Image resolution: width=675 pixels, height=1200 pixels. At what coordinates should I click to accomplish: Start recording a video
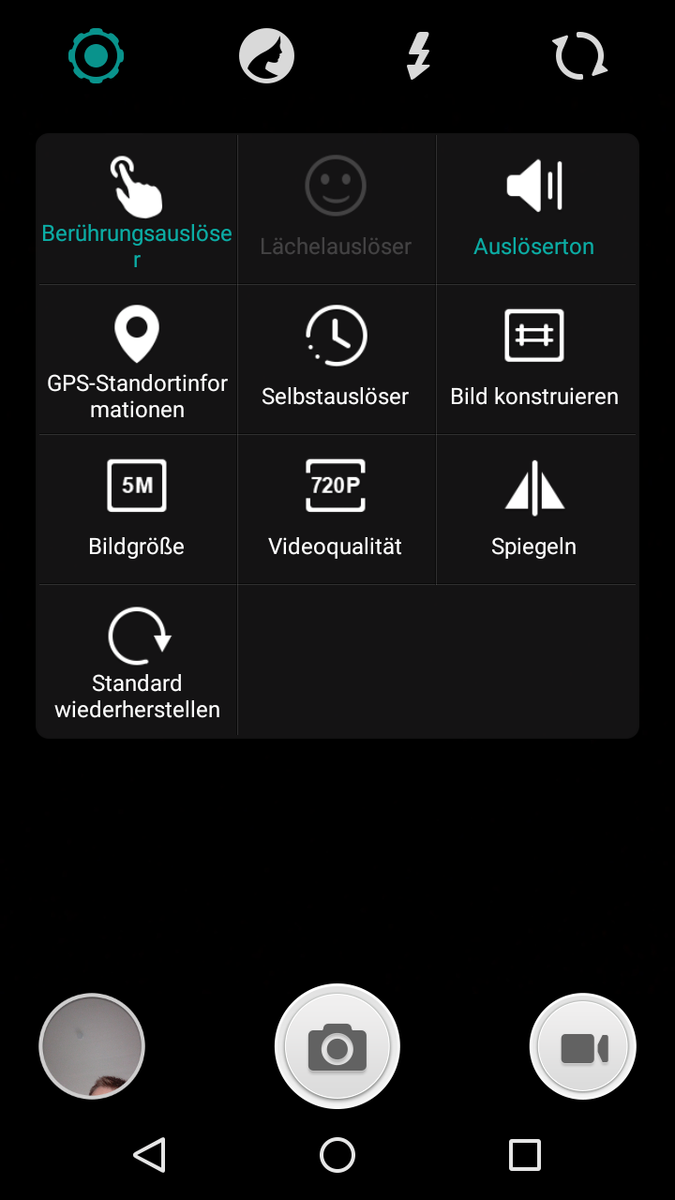tap(583, 1047)
